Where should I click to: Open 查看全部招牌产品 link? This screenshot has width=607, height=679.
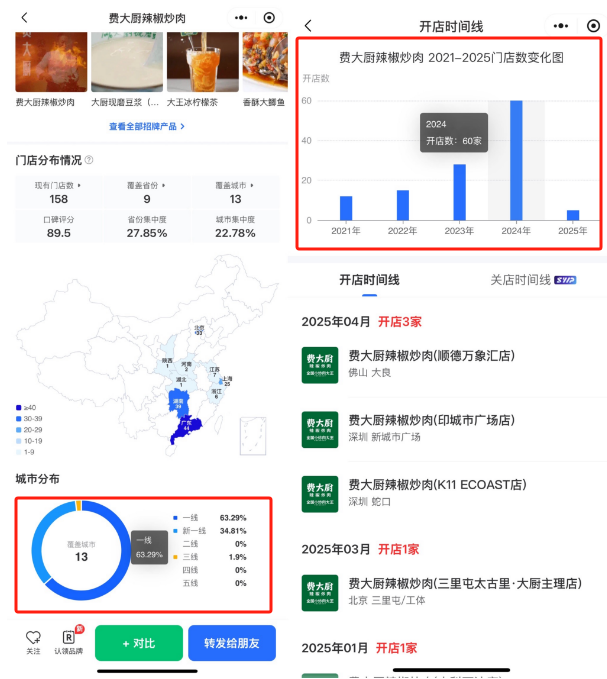(146, 127)
